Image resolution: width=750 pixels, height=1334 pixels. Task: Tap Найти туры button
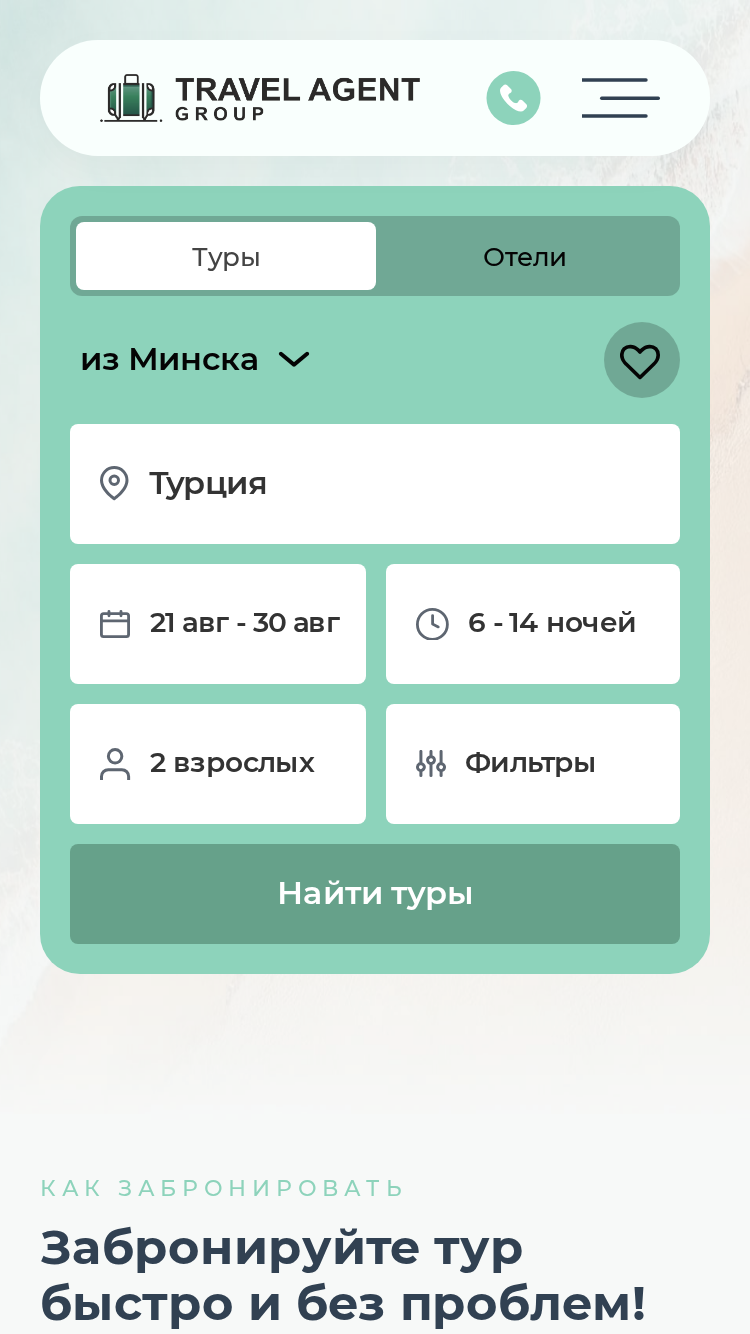(x=375, y=894)
